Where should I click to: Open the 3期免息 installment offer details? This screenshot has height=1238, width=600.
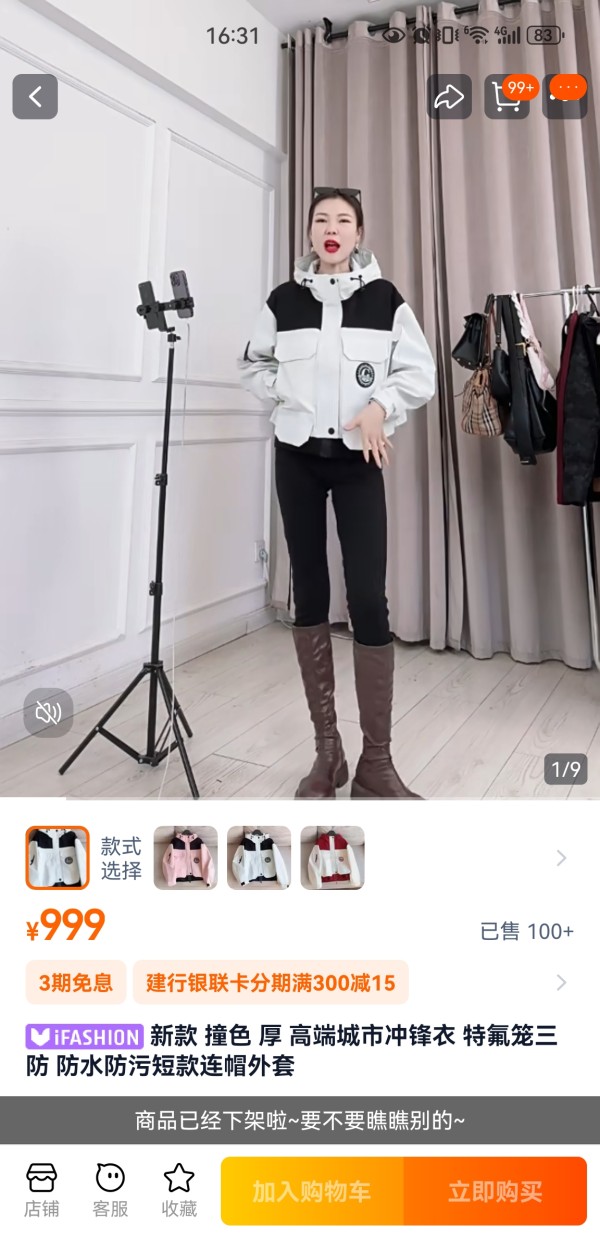tap(76, 983)
